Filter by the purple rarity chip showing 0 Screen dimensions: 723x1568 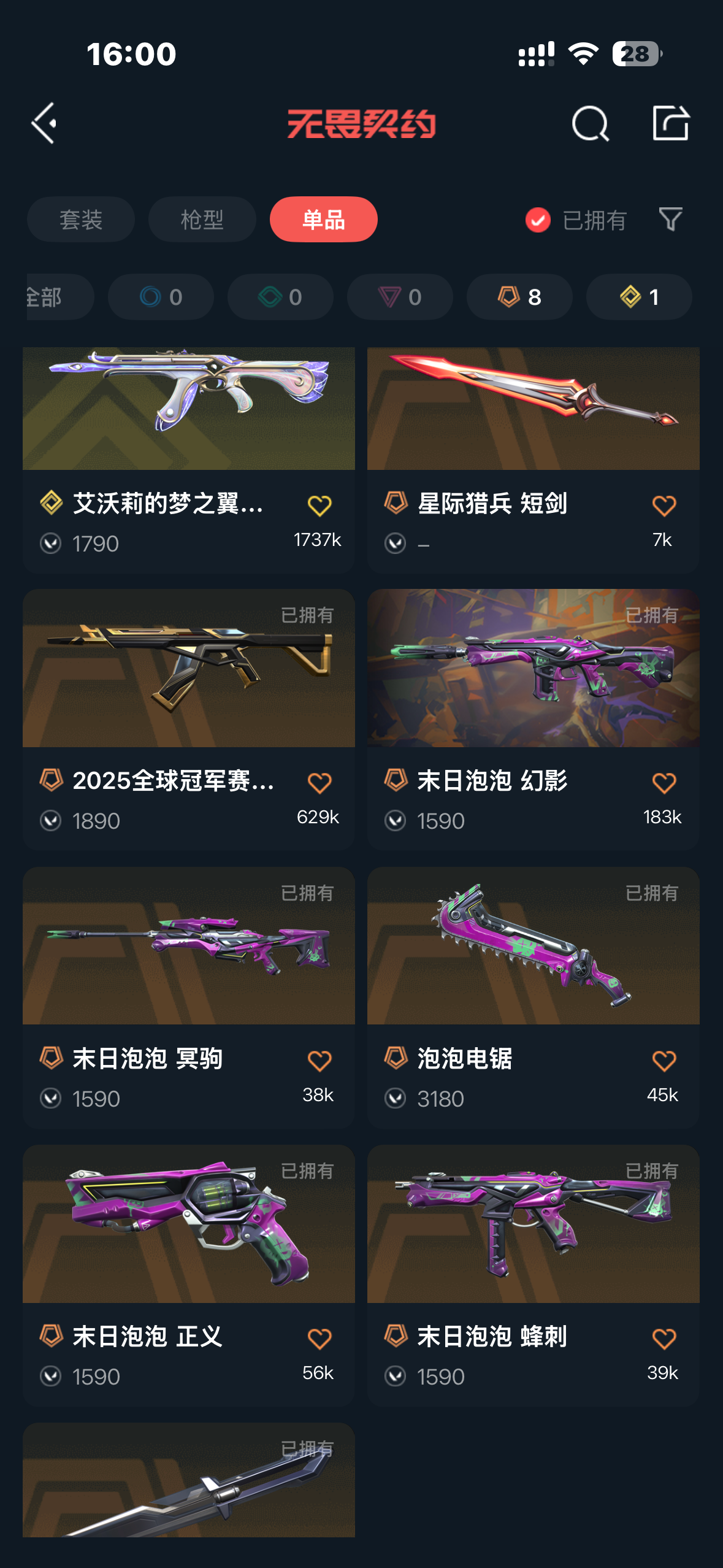[399, 298]
